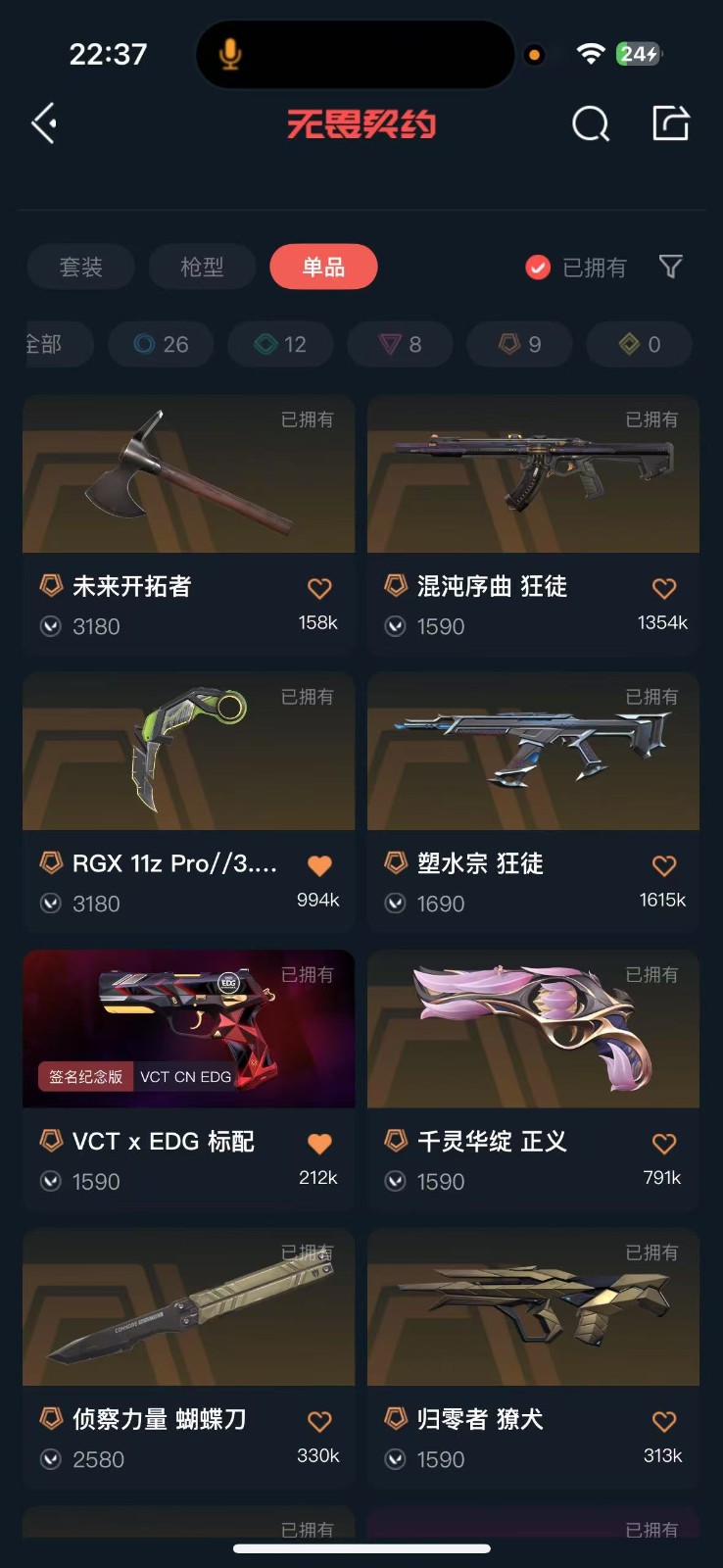
Task: Open the 未来开拓者 axe skin card
Action: click(188, 475)
